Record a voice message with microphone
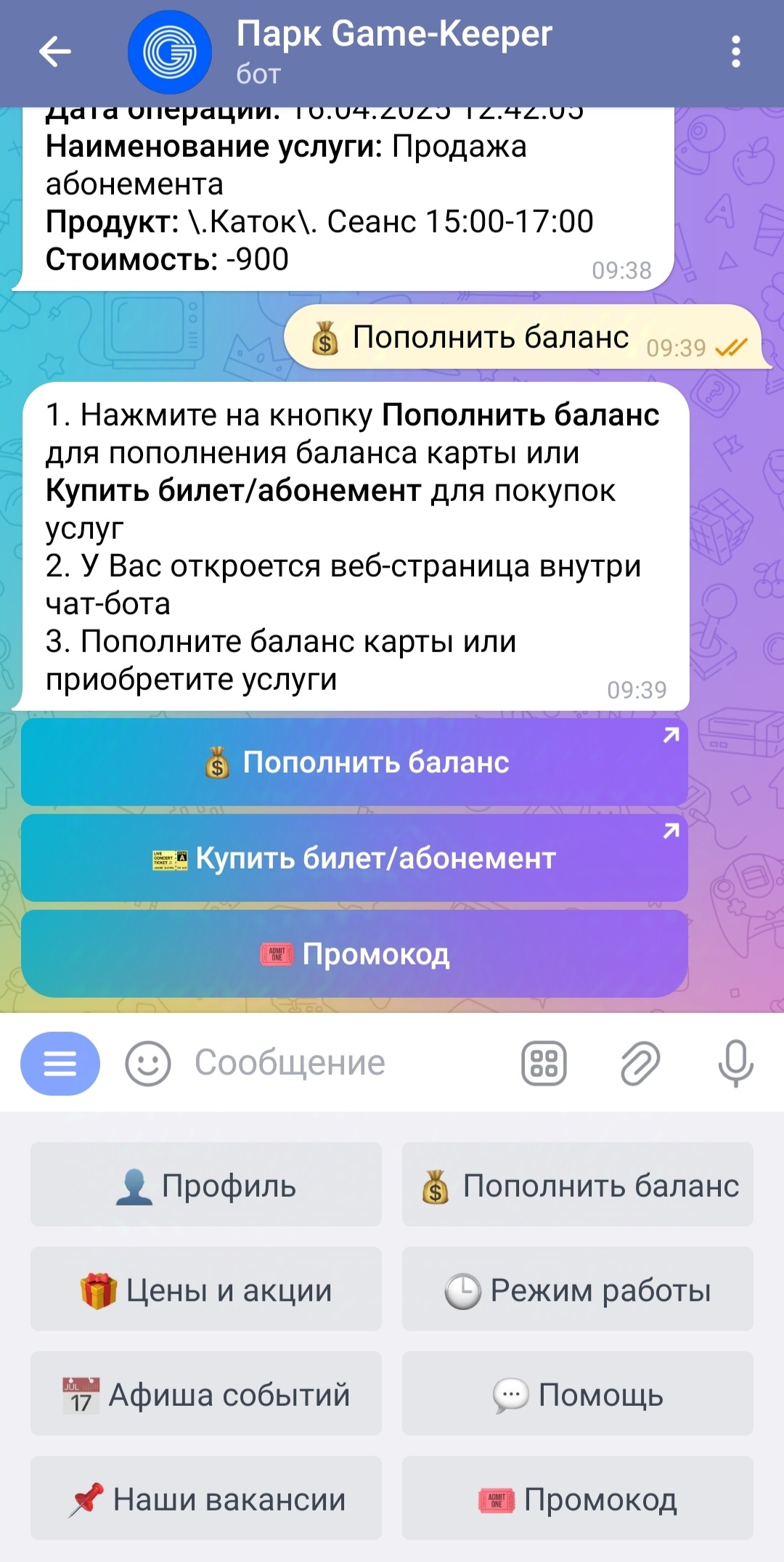This screenshot has height=1562, width=784. coord(735,1064)
